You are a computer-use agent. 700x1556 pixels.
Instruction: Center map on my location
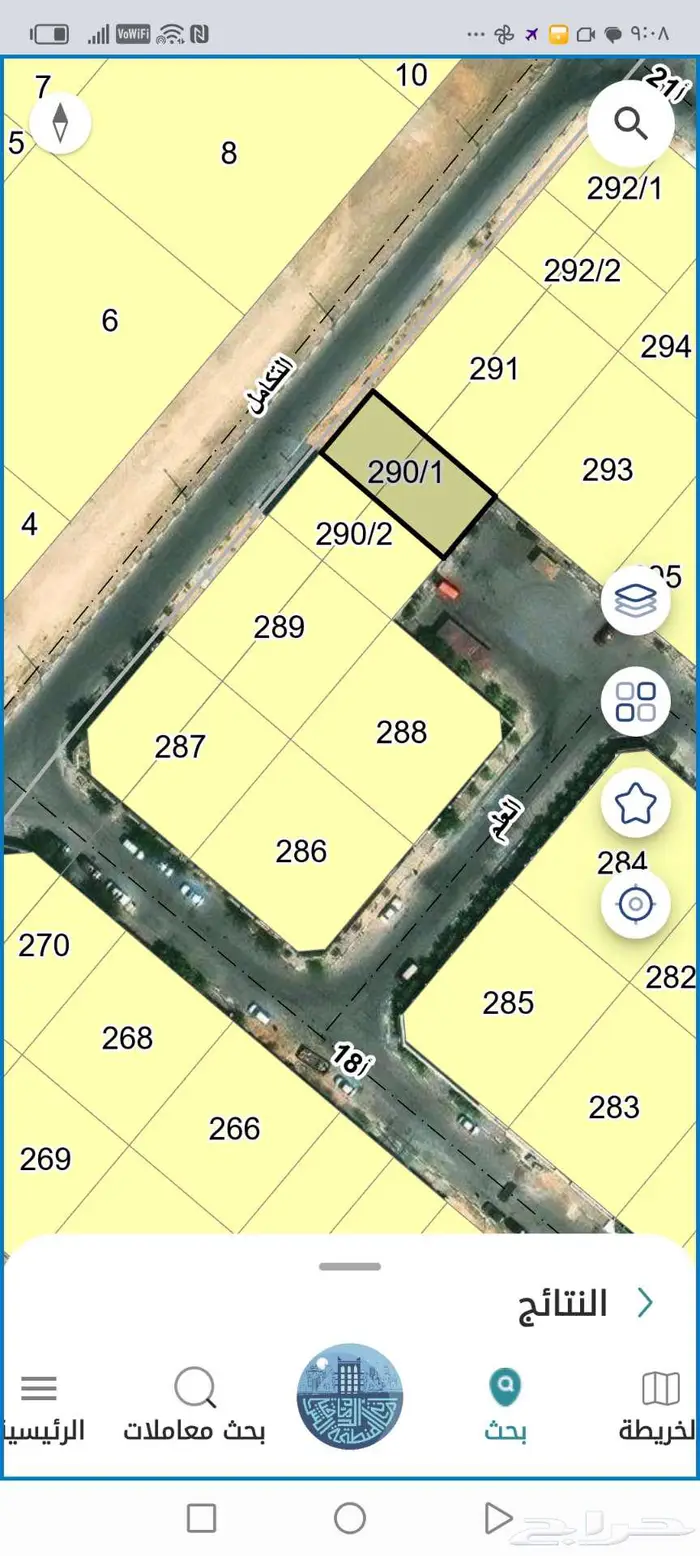tap(635, 904)
